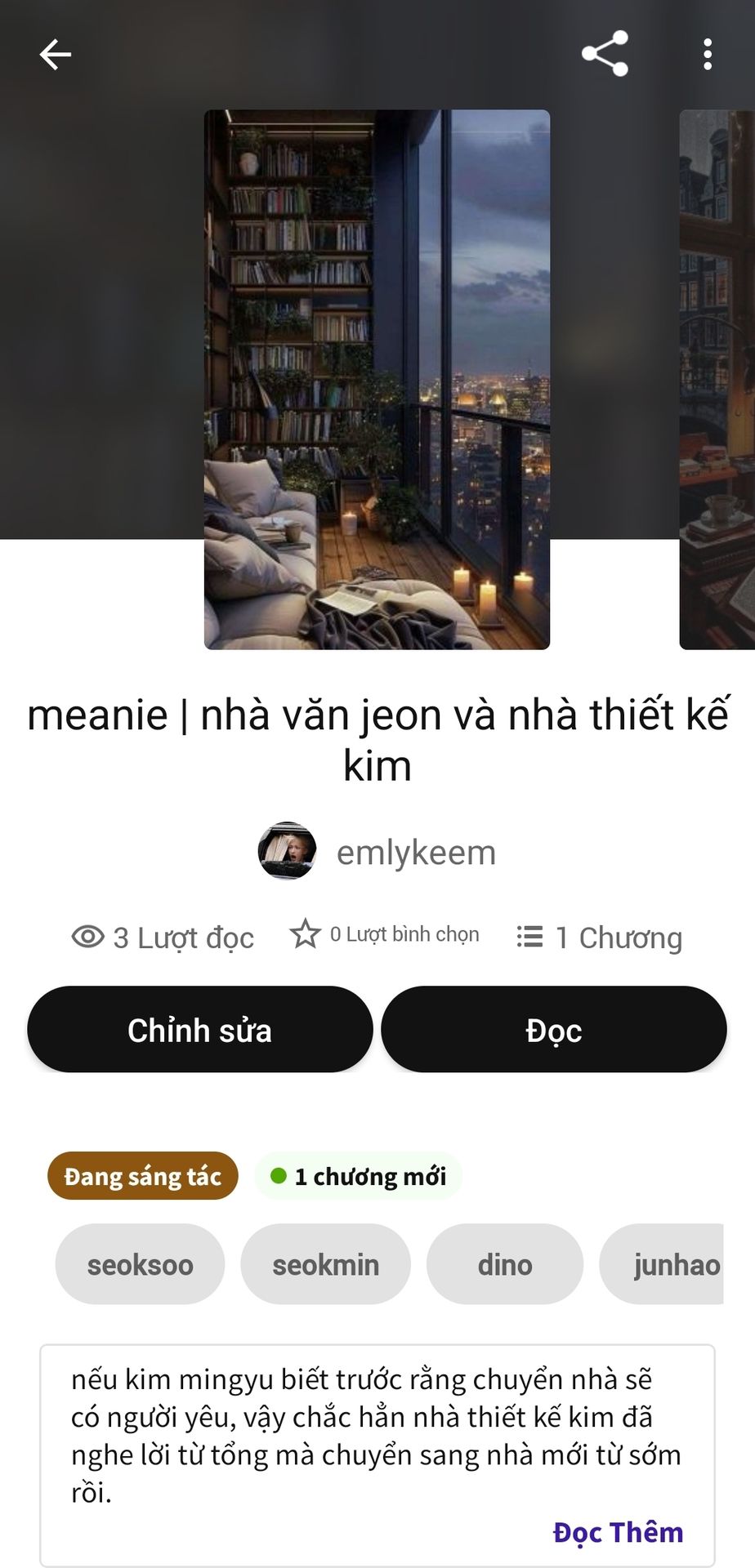Select the seokmin tag
Image resolution: width=755 pixels, height=1568 pixels.
coord(325,1264)
